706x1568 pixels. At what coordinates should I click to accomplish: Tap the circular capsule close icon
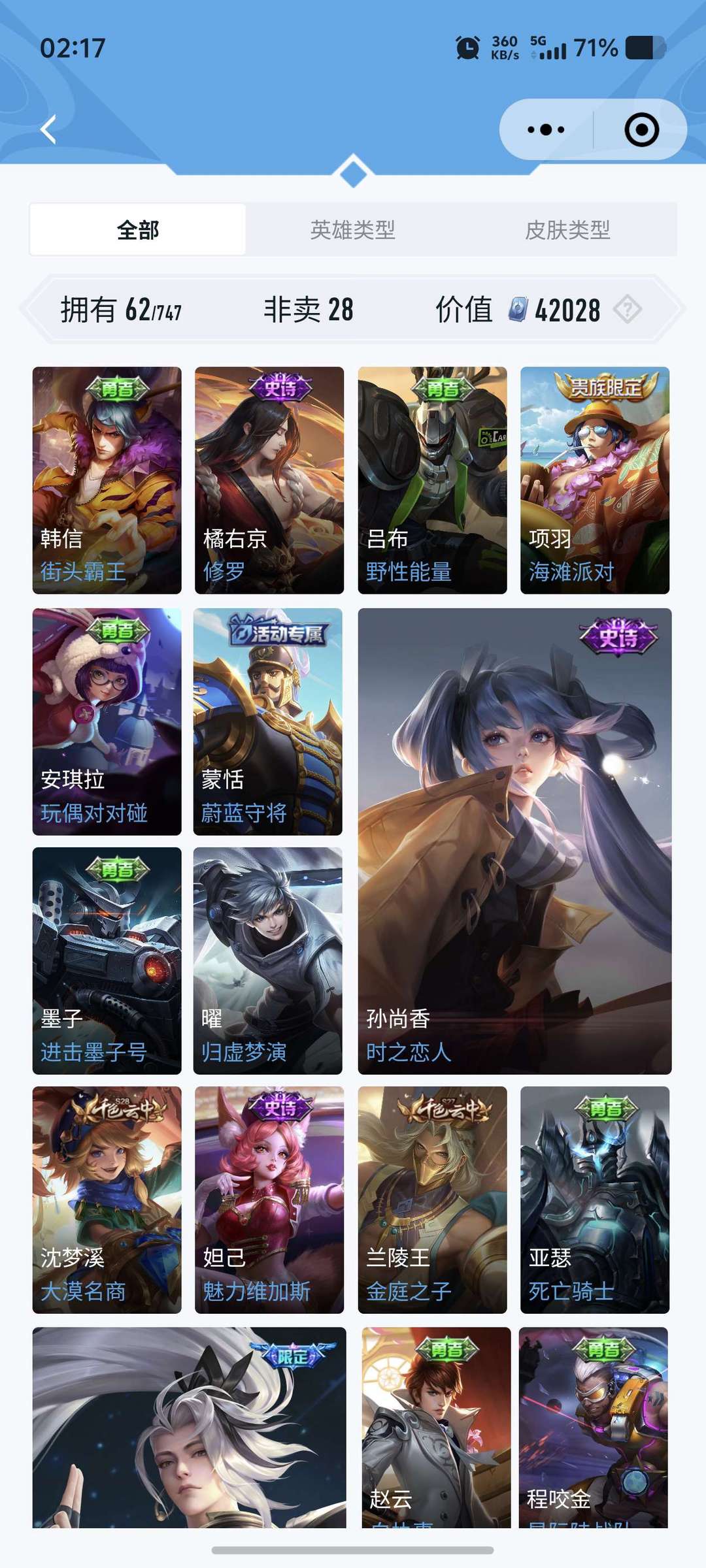pos(641,129)
